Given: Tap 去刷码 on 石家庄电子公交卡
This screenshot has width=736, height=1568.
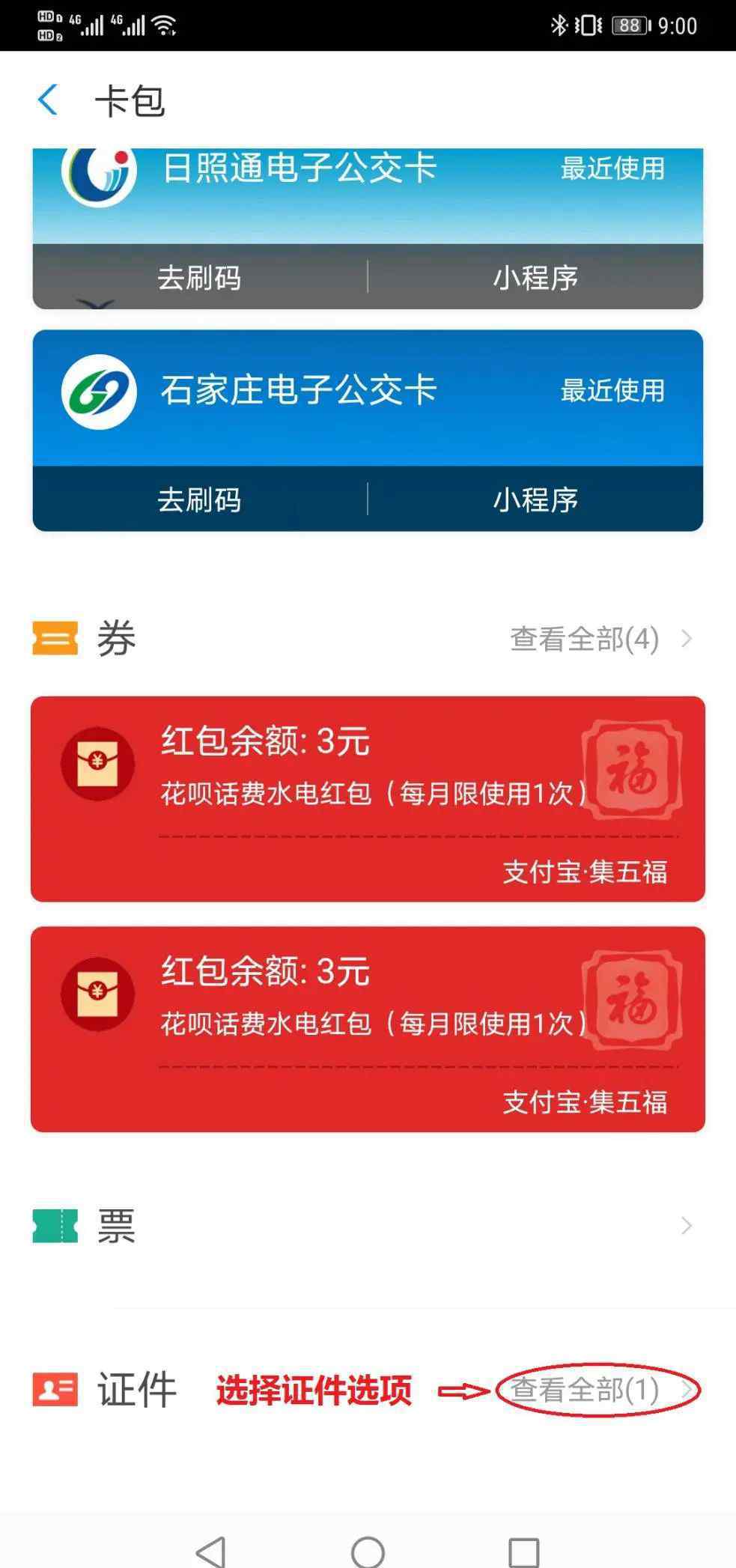Looking at the screenshot, I should click(x=199, y=499).
